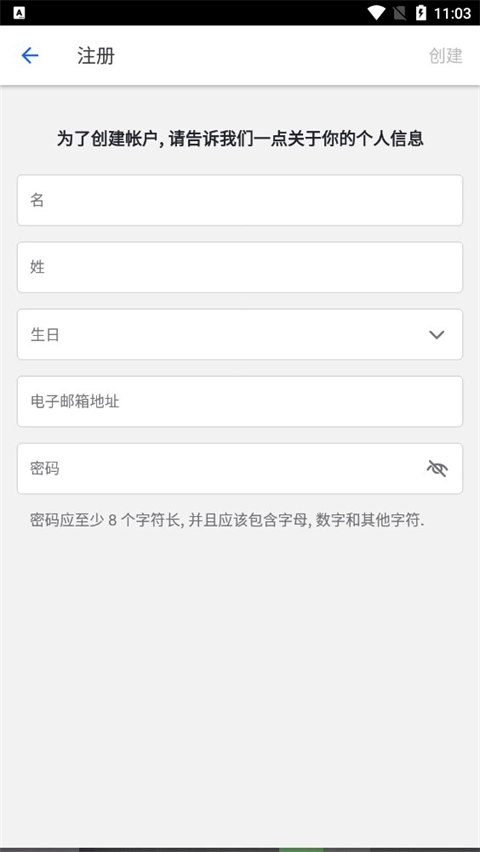Open the 生日 birthday dropdown

point(240,334)
